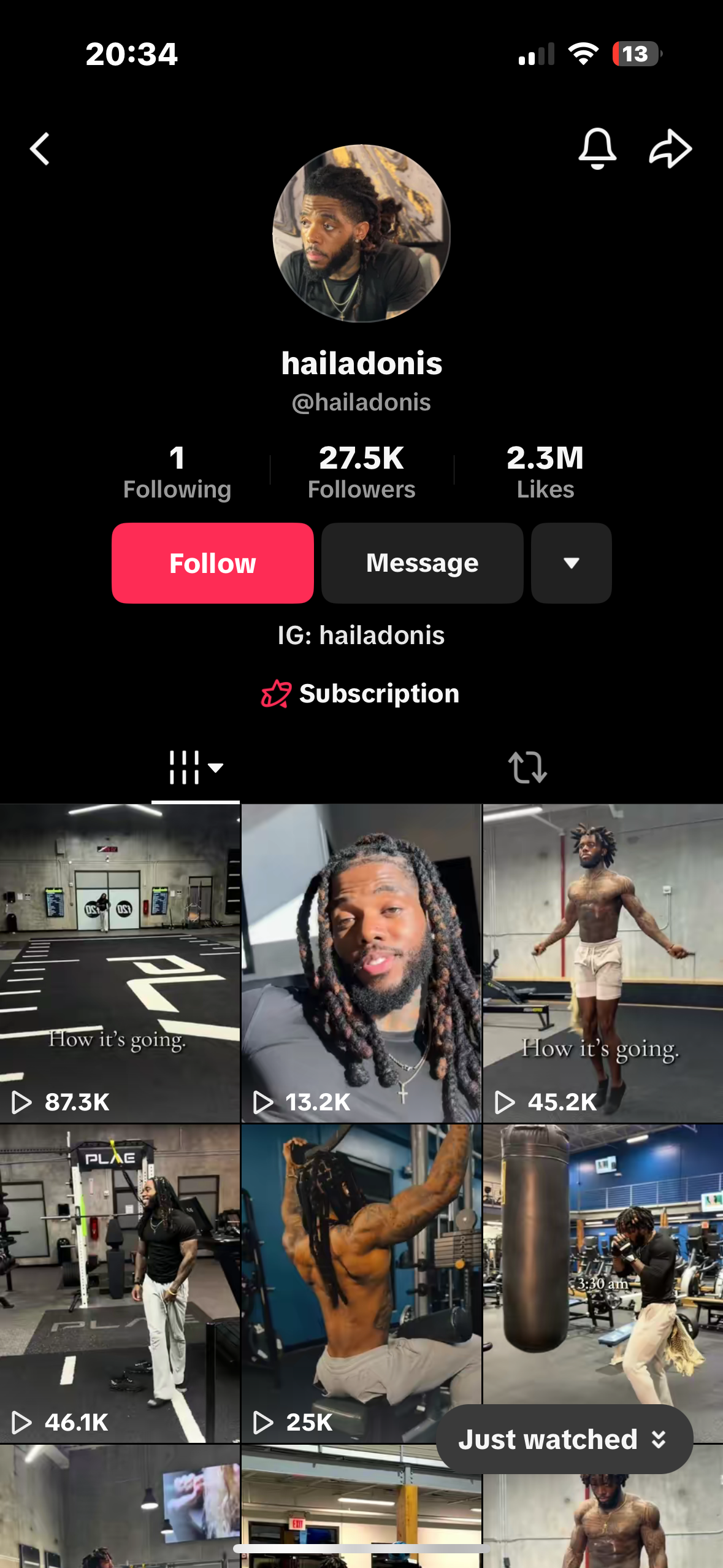This screenshot has height=1568, width=723.
Task: Go back using the top-left arrow
Action: tap(40, 149)
